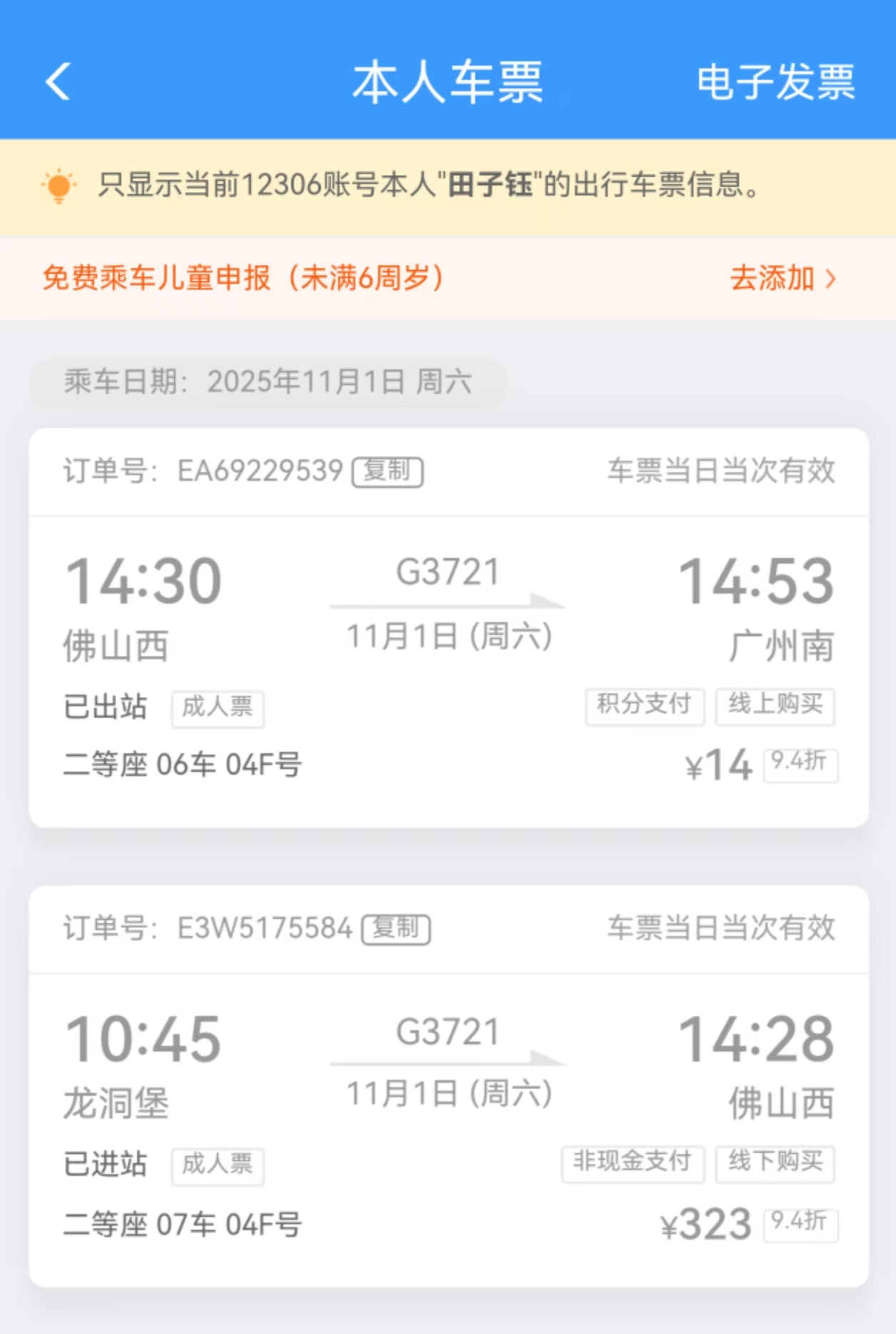Screen dimensions: 896x1334
Task: Go back using the top-left arrow
Action: [x=58, y=81]
